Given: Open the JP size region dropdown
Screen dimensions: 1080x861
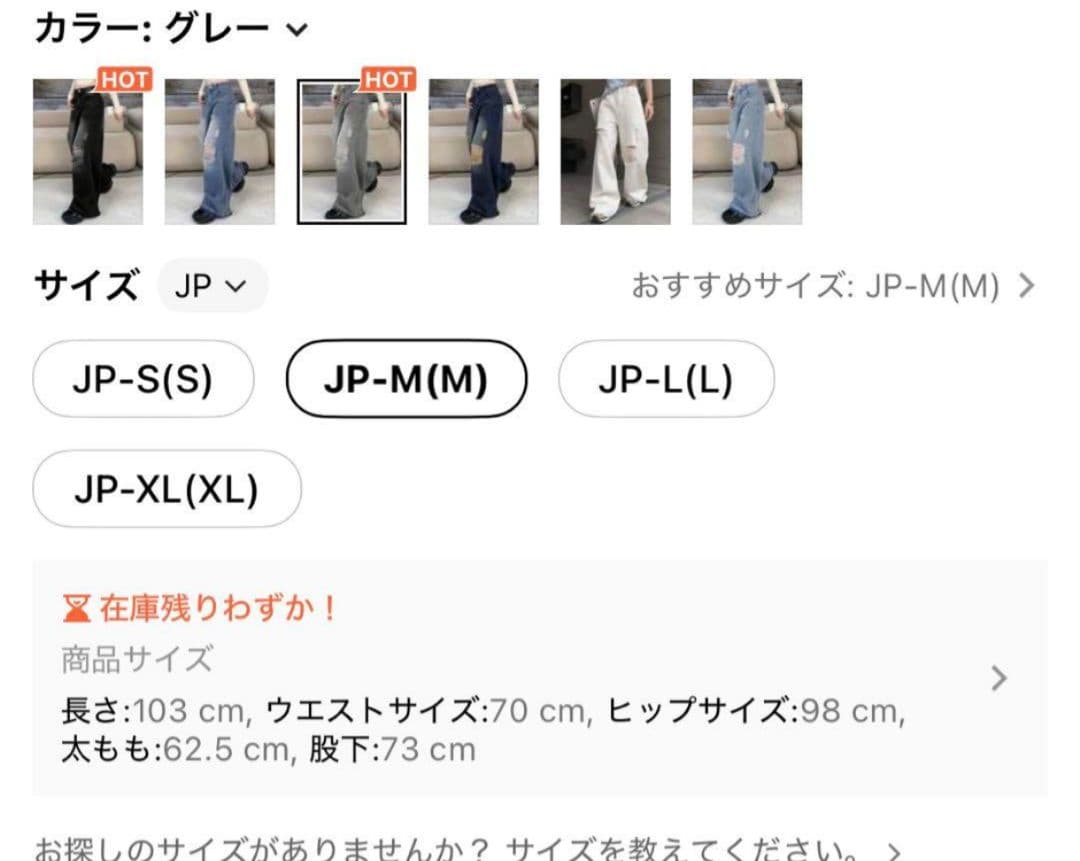Looking at the screenshot, I should click(212, 286).
